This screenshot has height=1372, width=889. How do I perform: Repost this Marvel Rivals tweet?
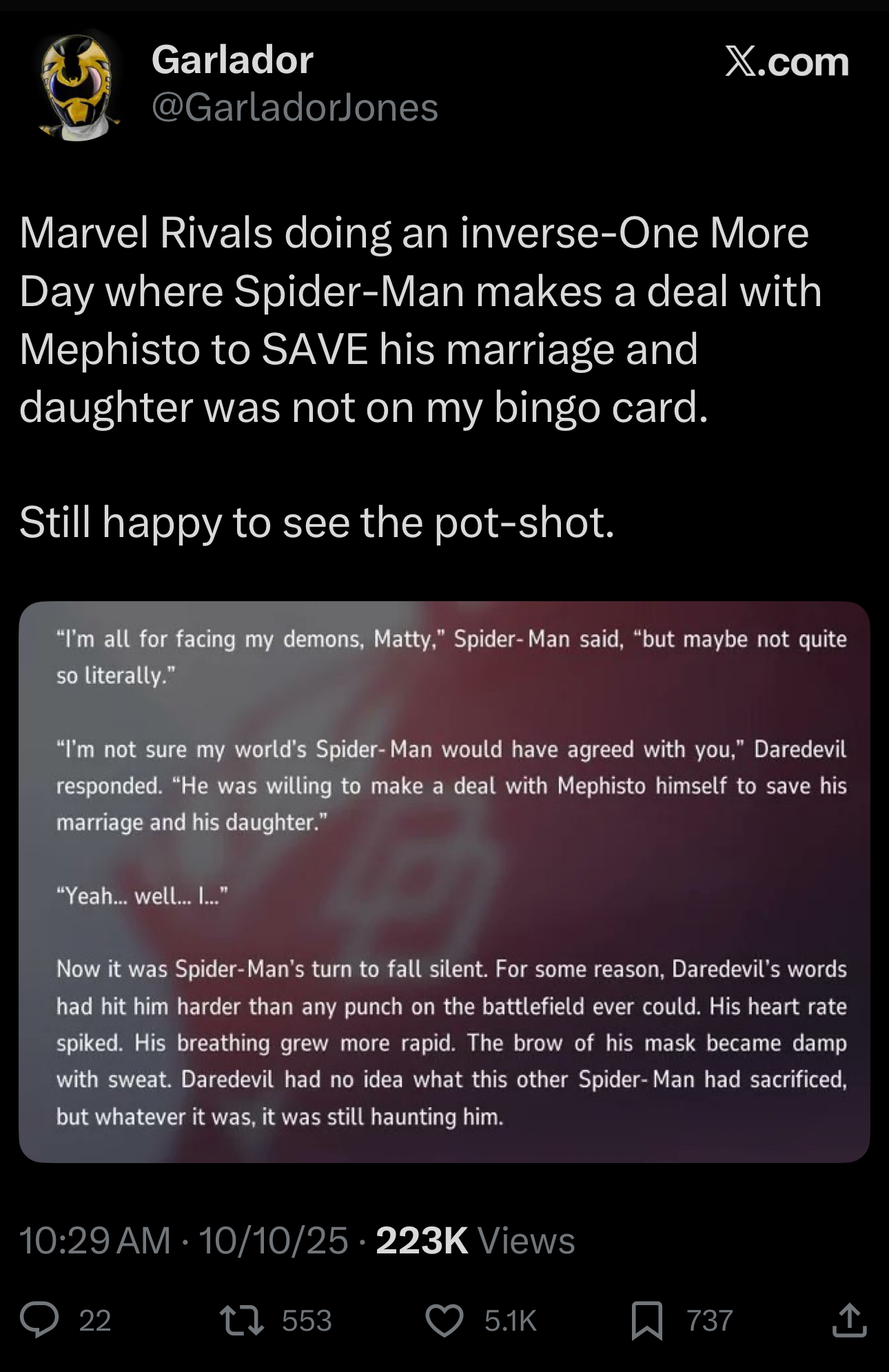pyautogui.click(x=241, y=1320)
